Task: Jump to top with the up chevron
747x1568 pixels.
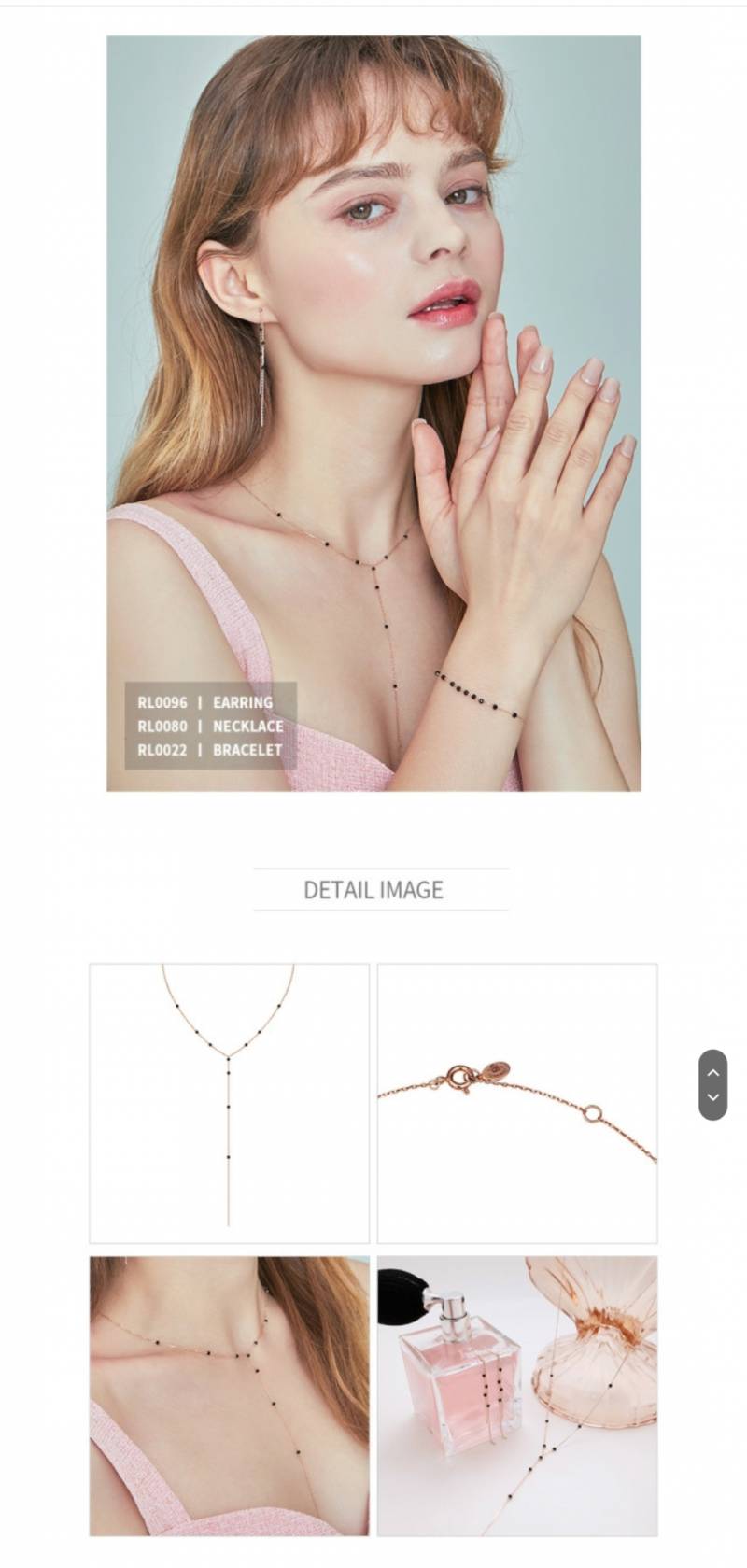Action: pyautogui.click(x=712, y=1072)
